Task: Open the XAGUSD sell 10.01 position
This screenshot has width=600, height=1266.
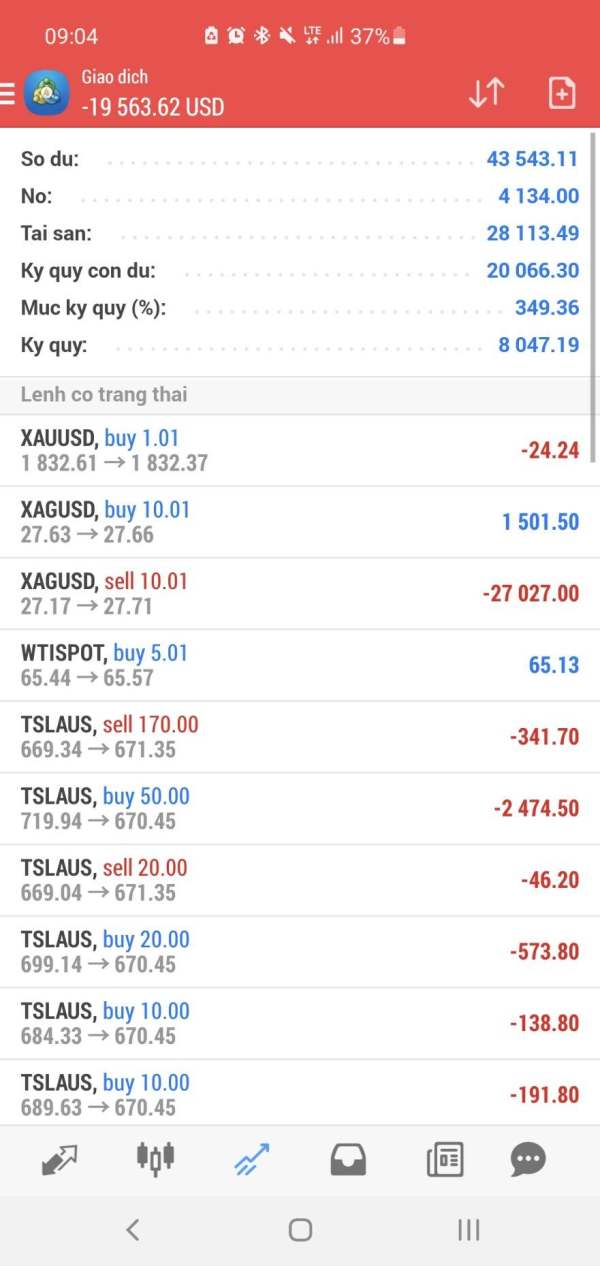Action: 300,594
